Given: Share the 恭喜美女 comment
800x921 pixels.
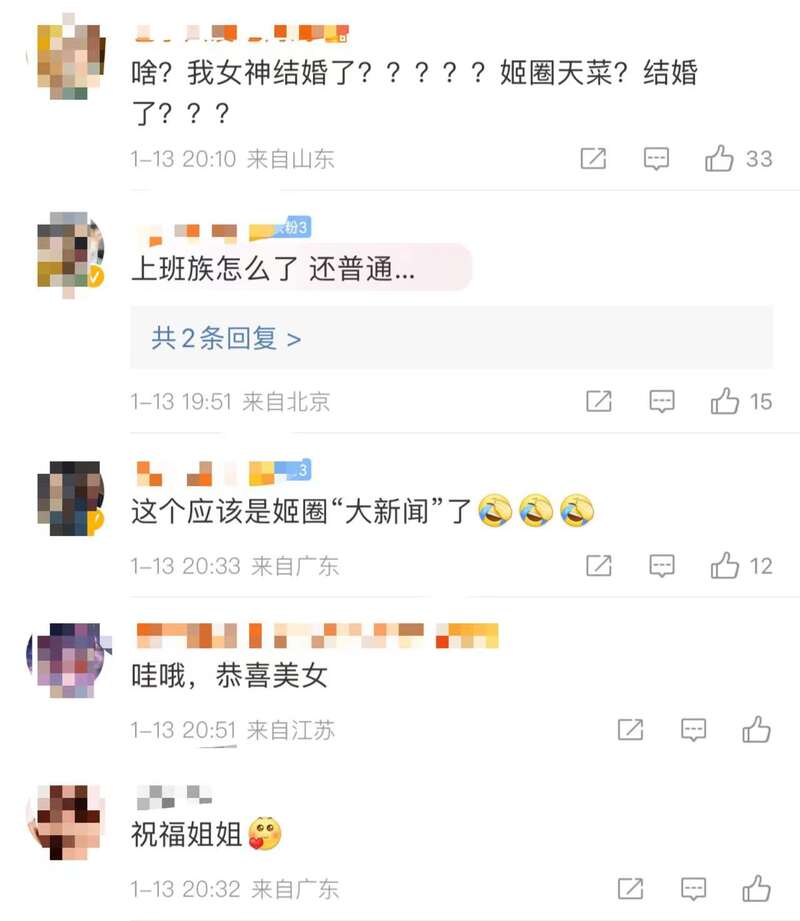Looking at the screenshot, I should pyautogui.click(x=630, y=729).
